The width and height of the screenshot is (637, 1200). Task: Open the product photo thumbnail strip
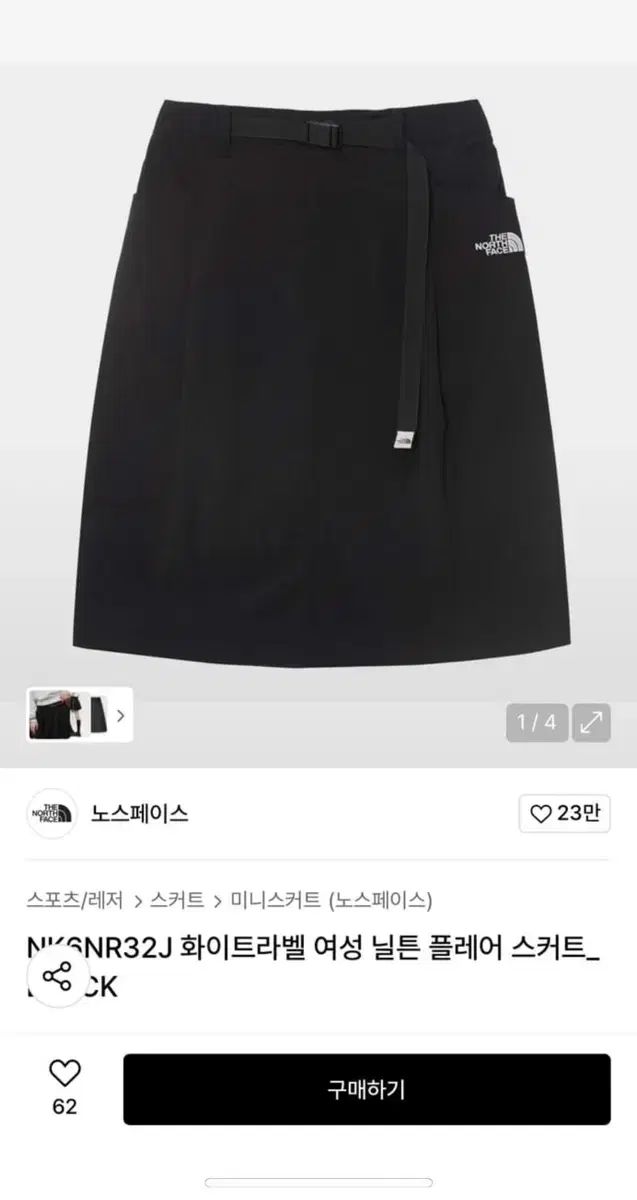80,715
